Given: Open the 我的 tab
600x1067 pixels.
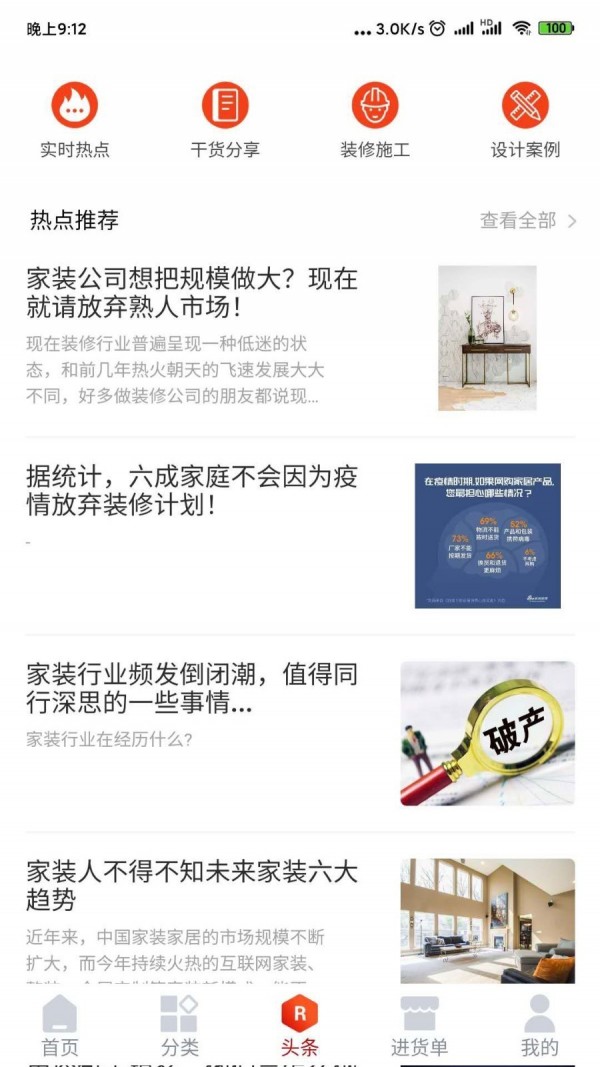Looking at the screenshot, I should click(x=539, y=1025).
